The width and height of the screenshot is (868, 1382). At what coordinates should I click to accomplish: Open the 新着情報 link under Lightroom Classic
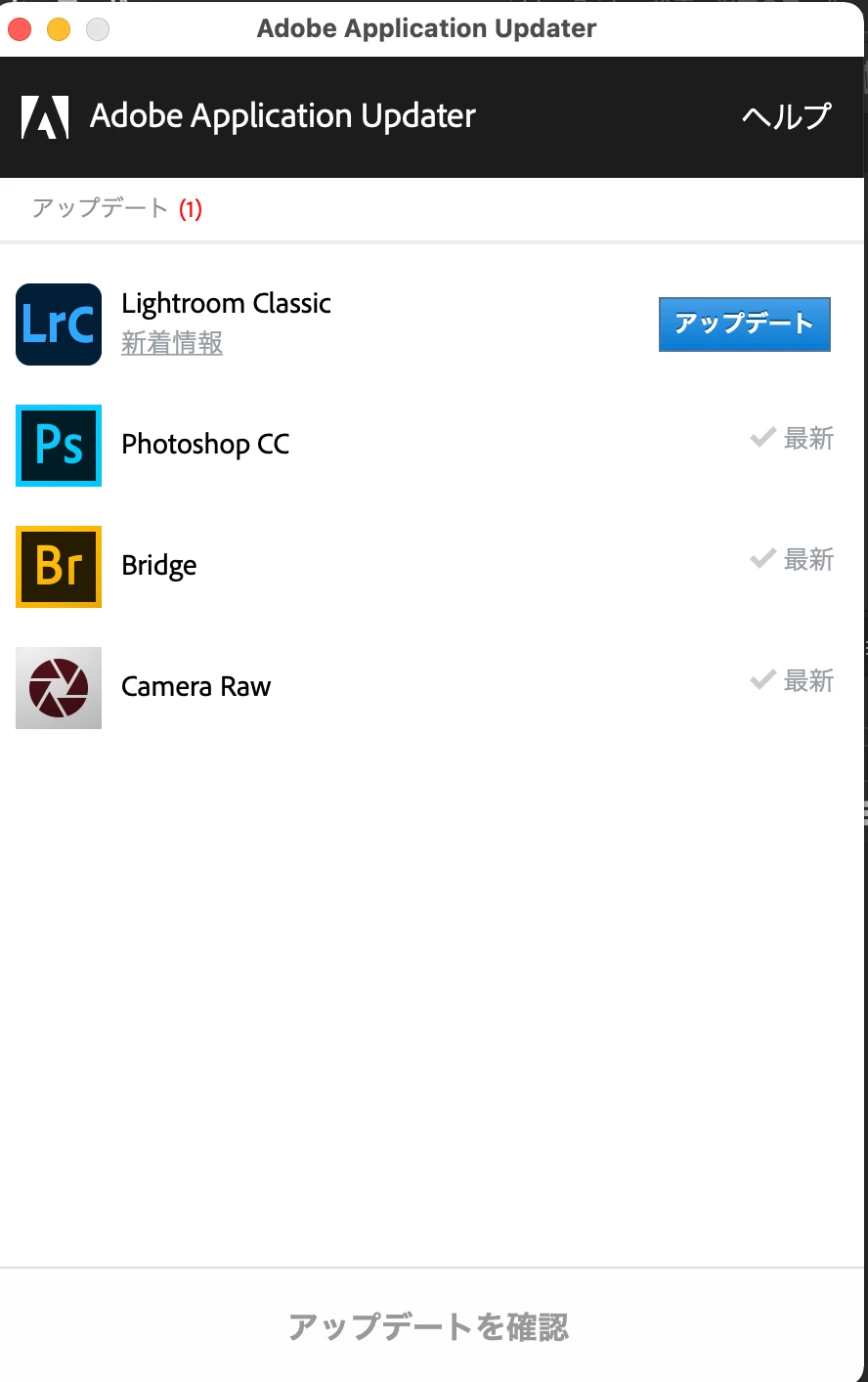point(172,343)
